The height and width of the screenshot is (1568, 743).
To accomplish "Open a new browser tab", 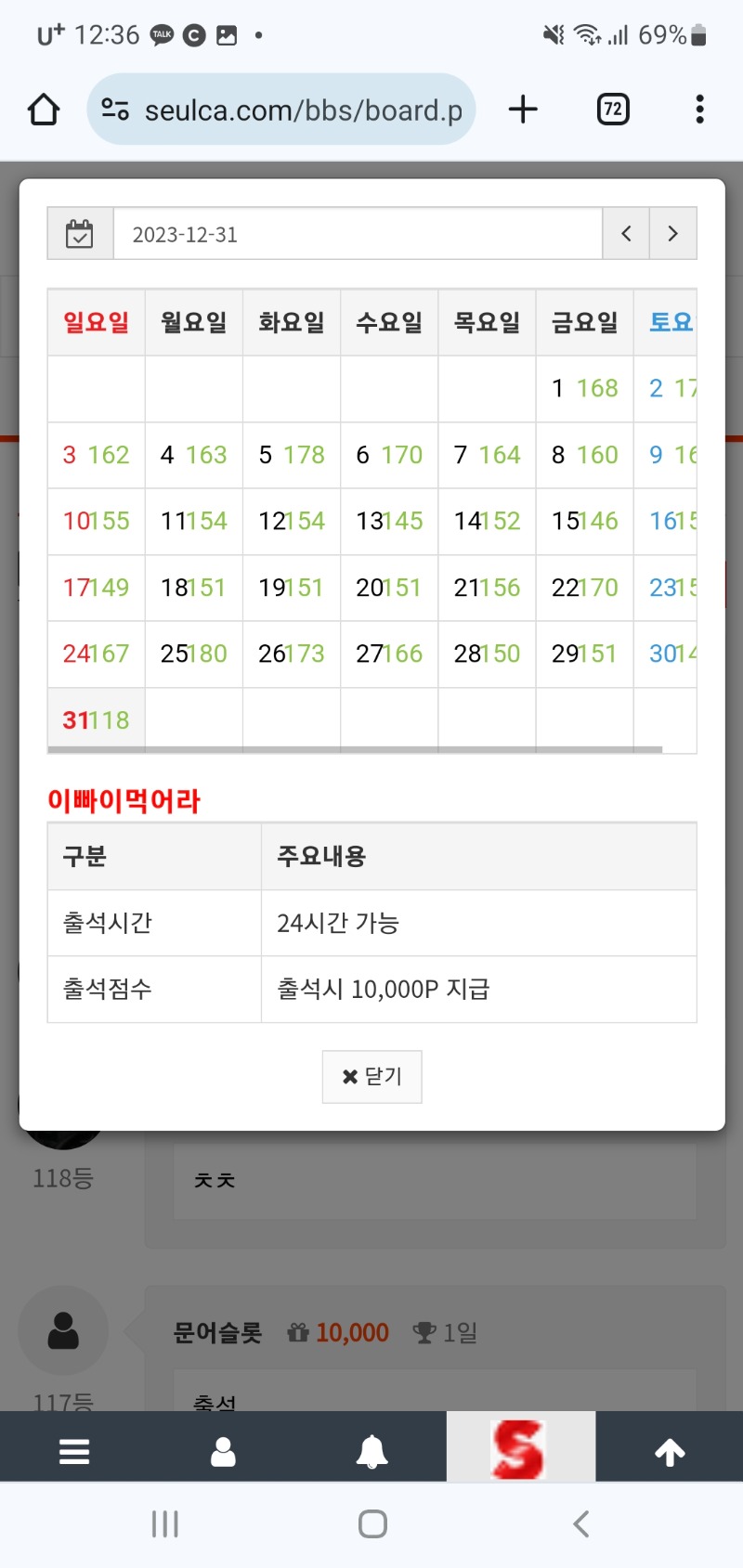I will pyautogui.click(x=523, y=110).
